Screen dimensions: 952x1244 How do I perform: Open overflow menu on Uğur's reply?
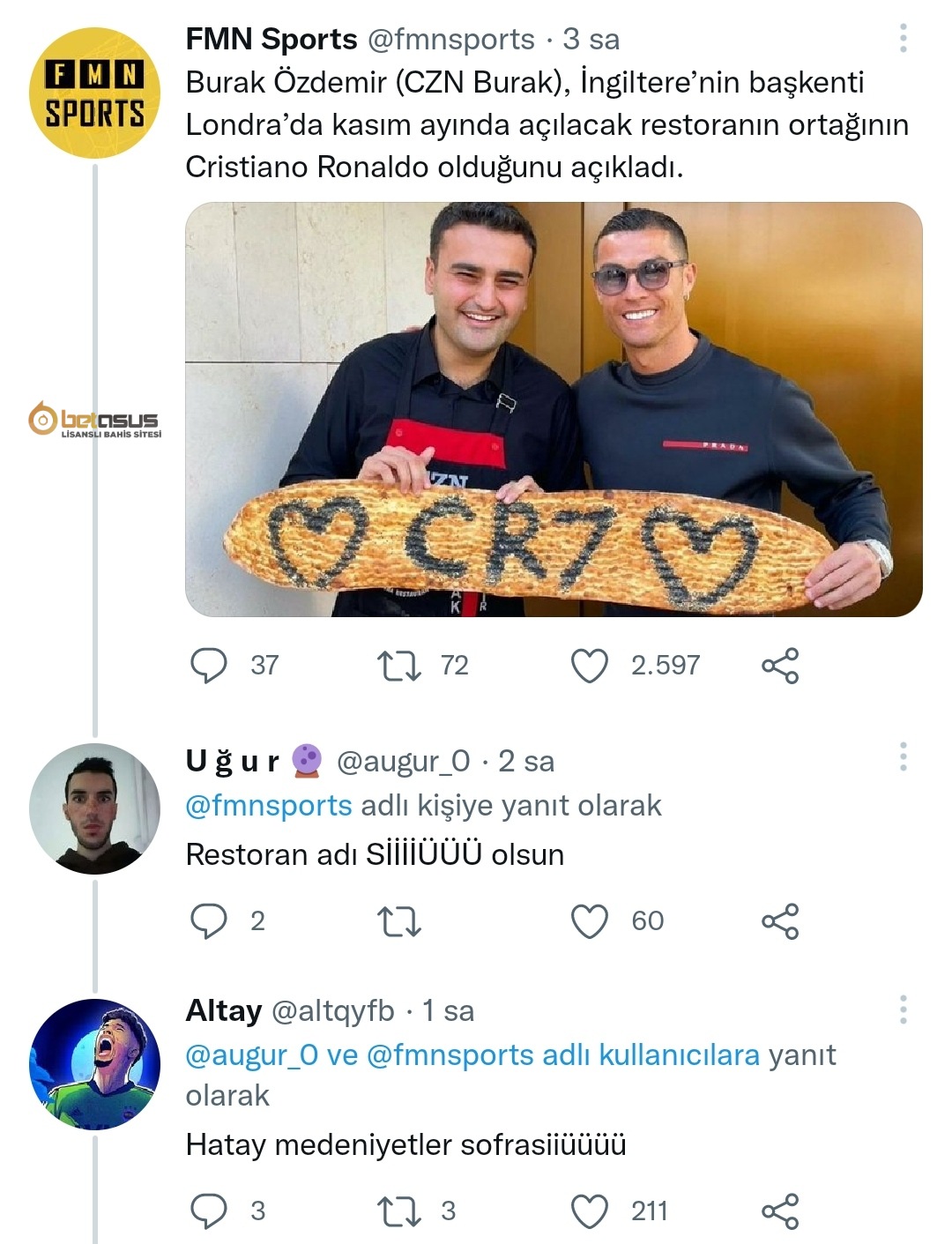(x=903, y=757)
